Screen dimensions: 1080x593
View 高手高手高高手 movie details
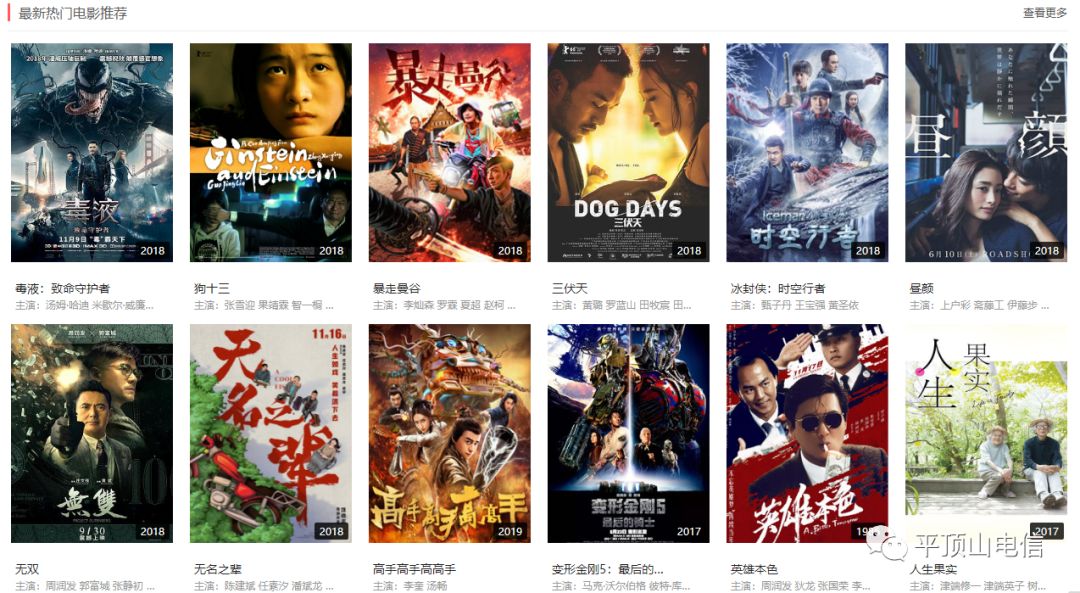pos(450,433)
